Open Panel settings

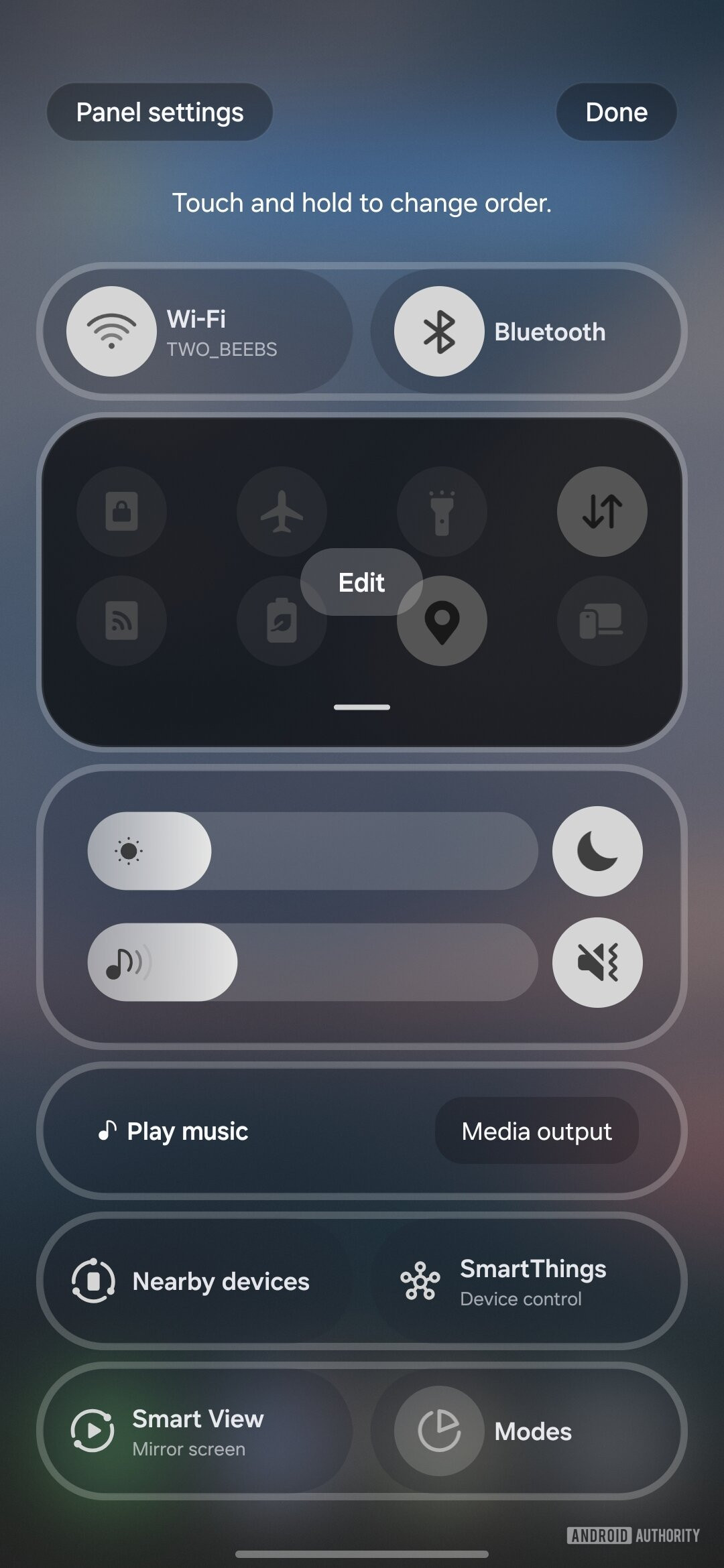pos(160,112)
